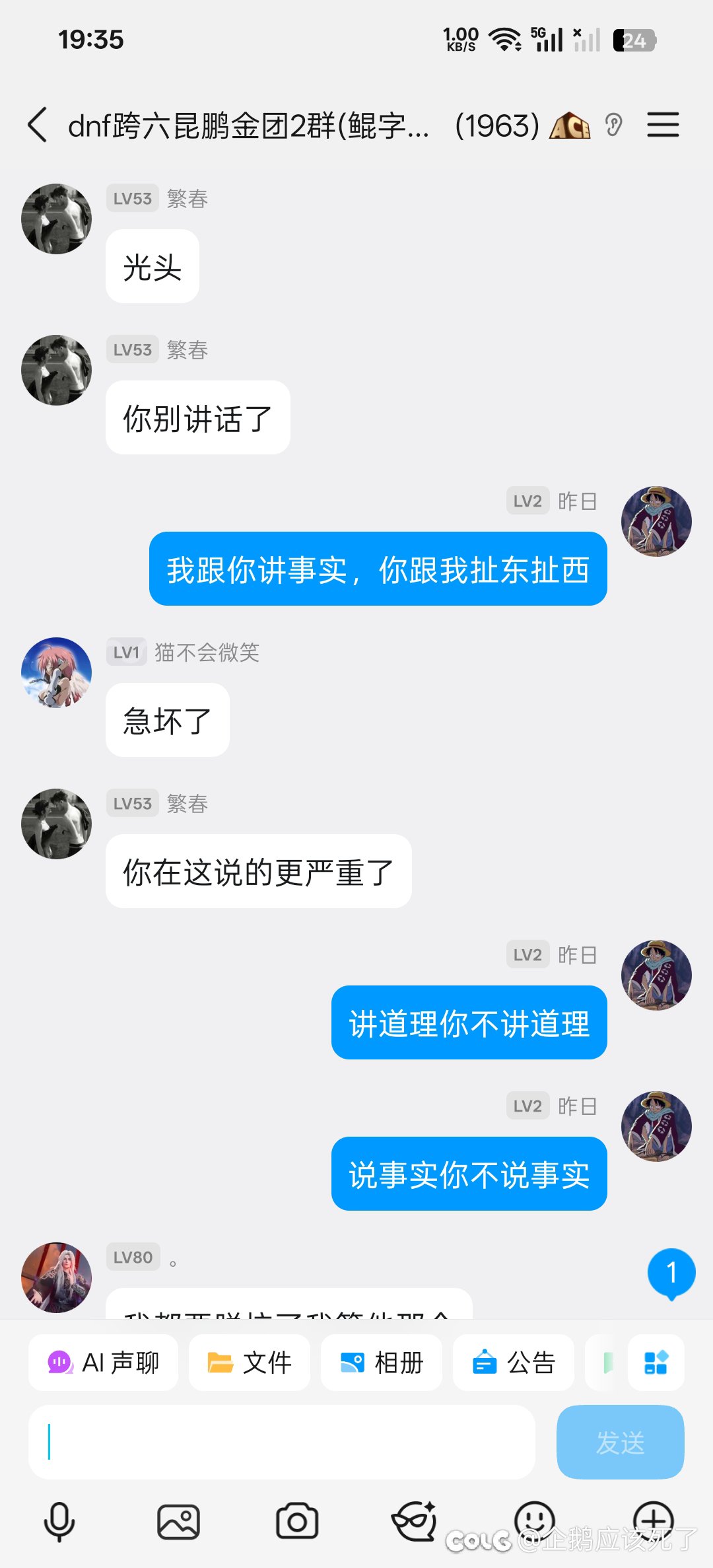Open group 相册 album
Image resolution: width=713 pixels, height=1568 pixels.
click(382, 1362)
